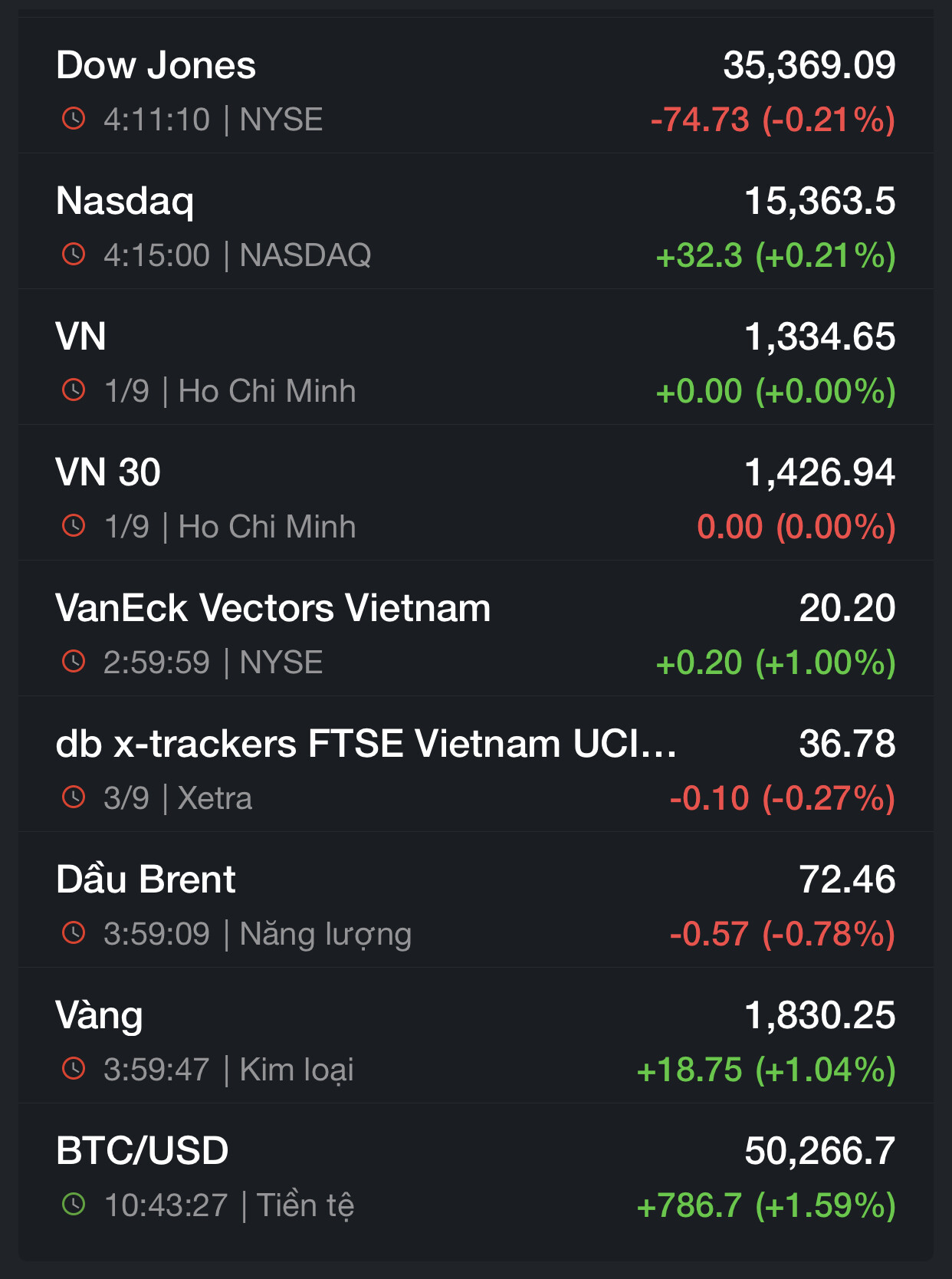Open the VN 30 index row
The width and height of the screenshot is (952, 1279).
(475, 498)
